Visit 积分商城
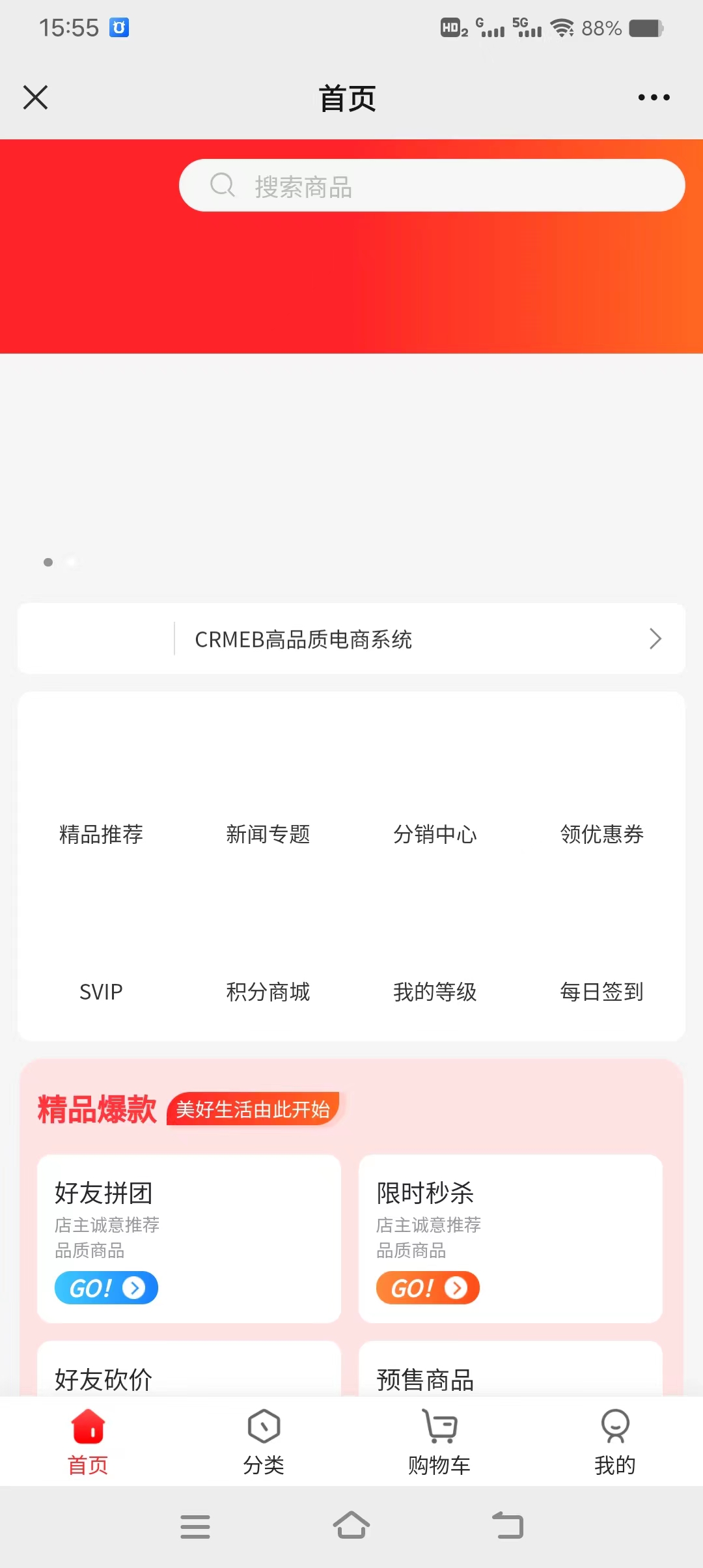 (x=268, y=992)
